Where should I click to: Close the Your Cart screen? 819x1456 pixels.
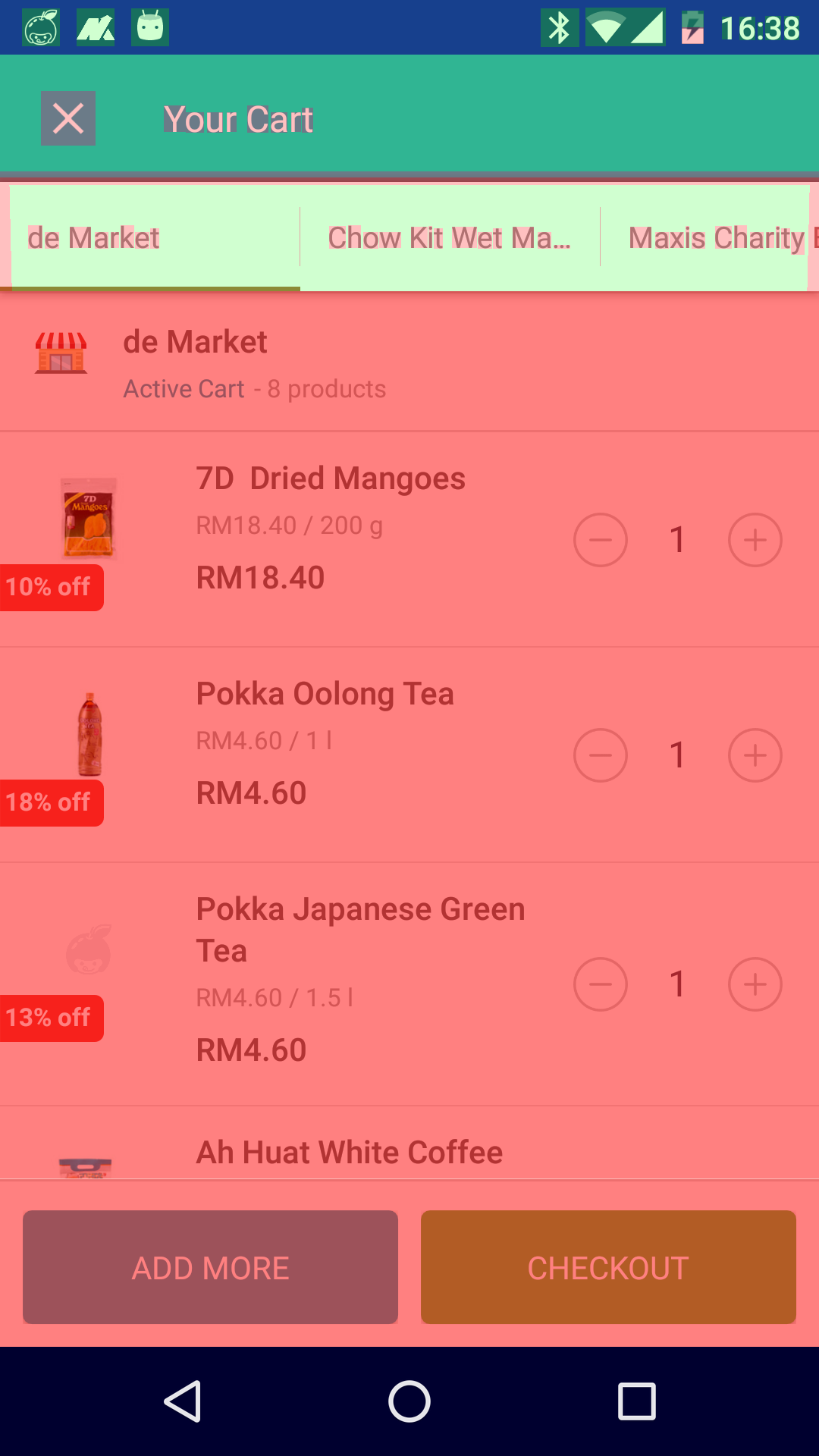coord(68,118)
